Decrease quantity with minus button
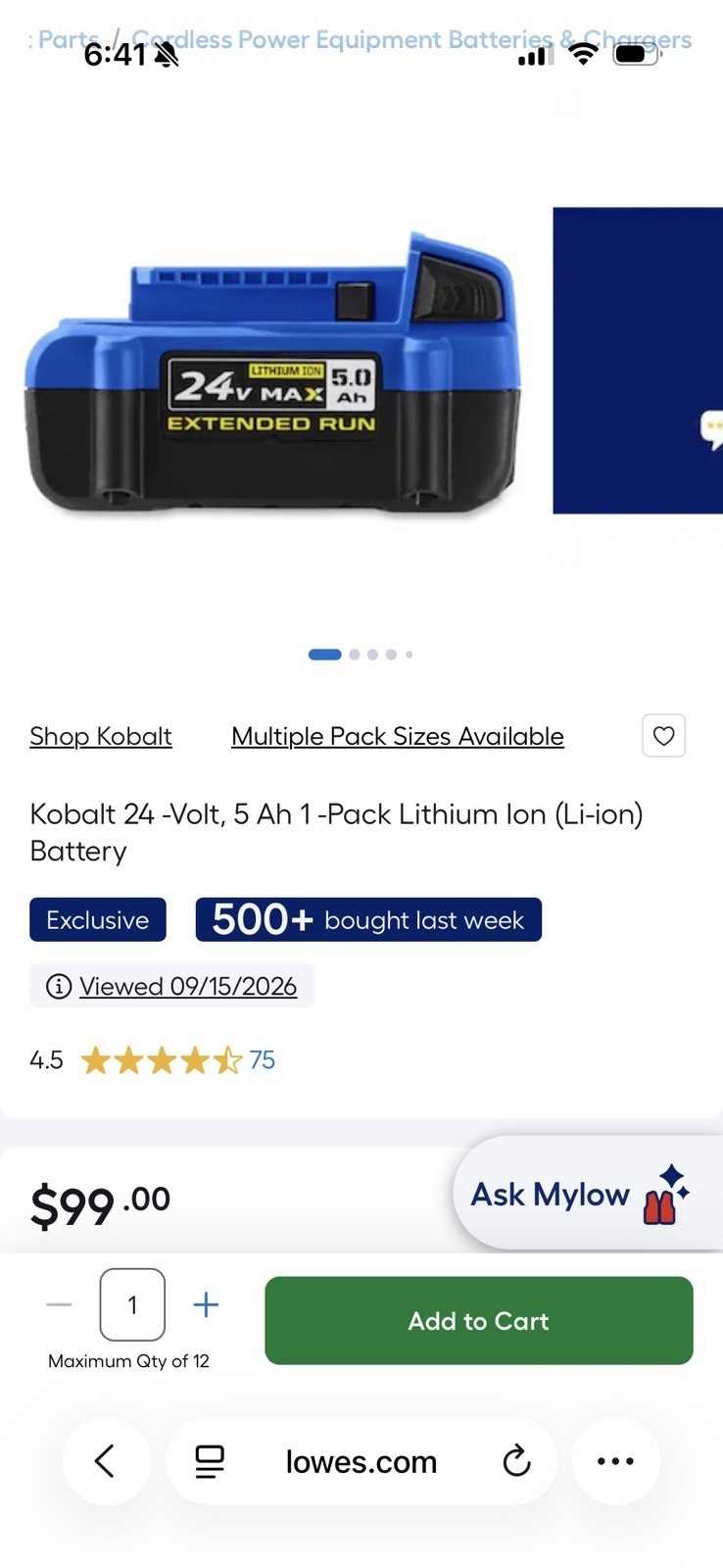The width and height of the screenshot is (723, 1568). [59, 1304]
